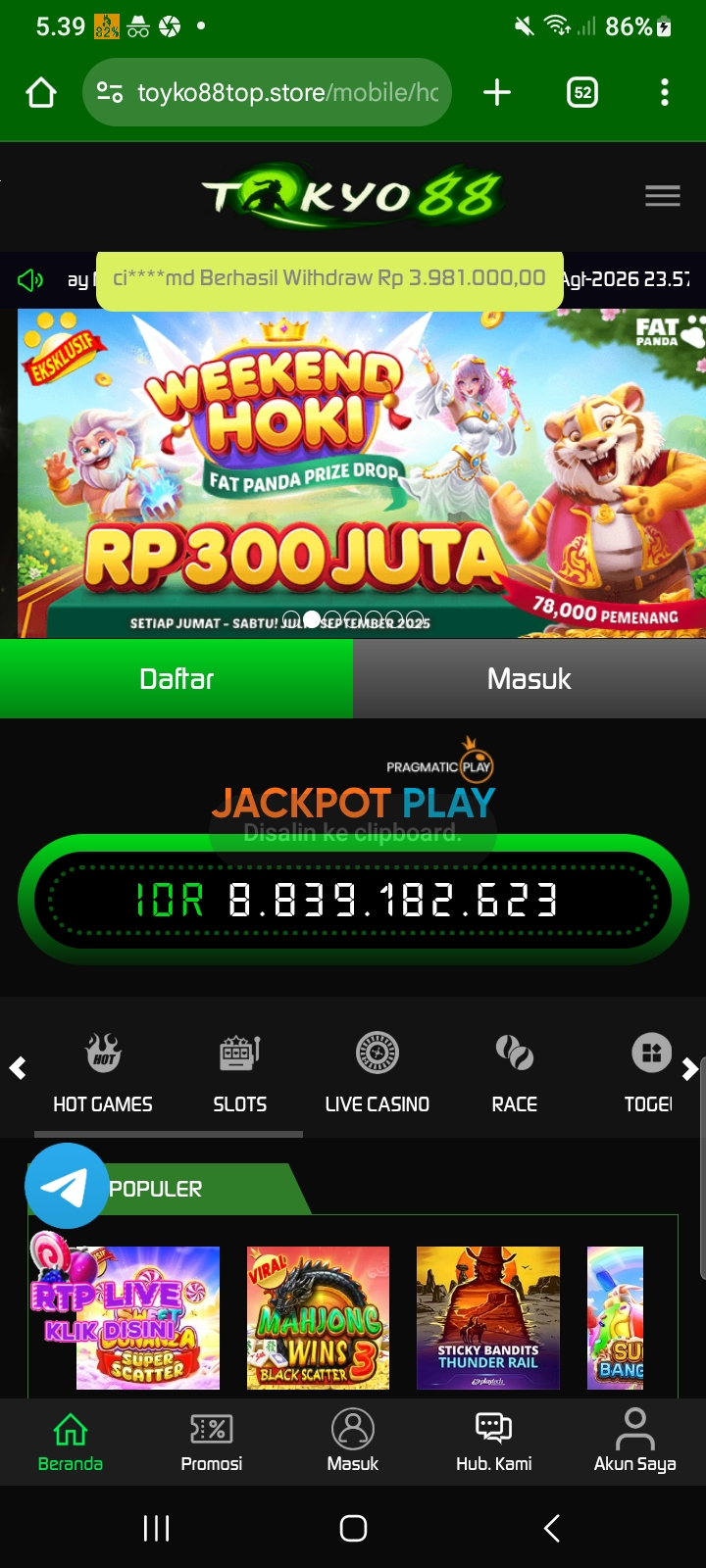Viewport: 706px width, 1568px height.
Task: Tap the green-and-grey Masuk button
Action: pos(529,679)
